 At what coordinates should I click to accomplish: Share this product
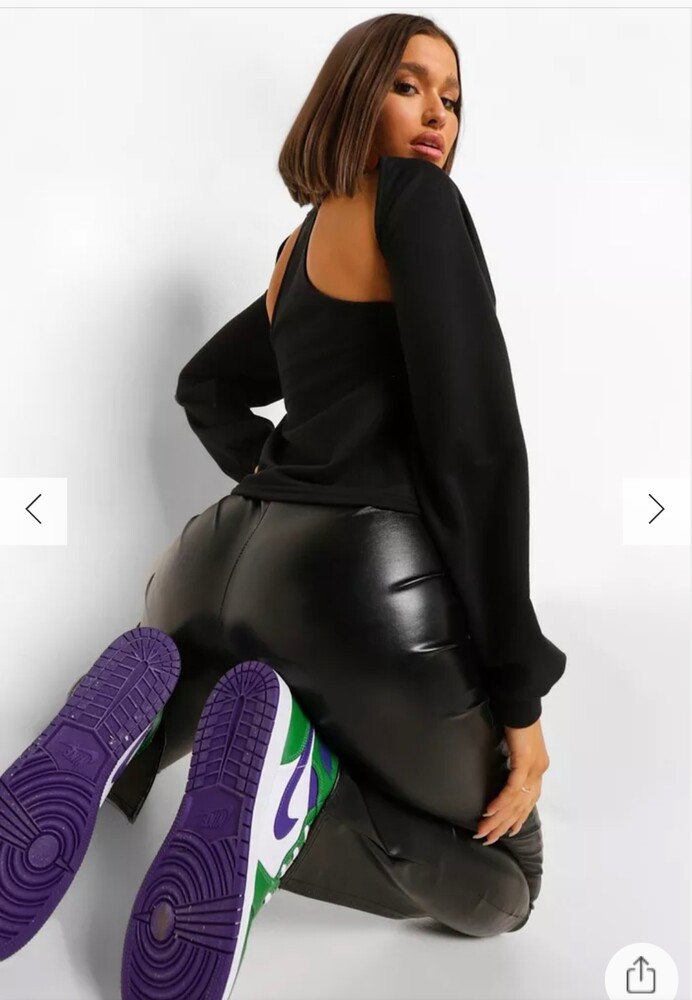[641, 974]
